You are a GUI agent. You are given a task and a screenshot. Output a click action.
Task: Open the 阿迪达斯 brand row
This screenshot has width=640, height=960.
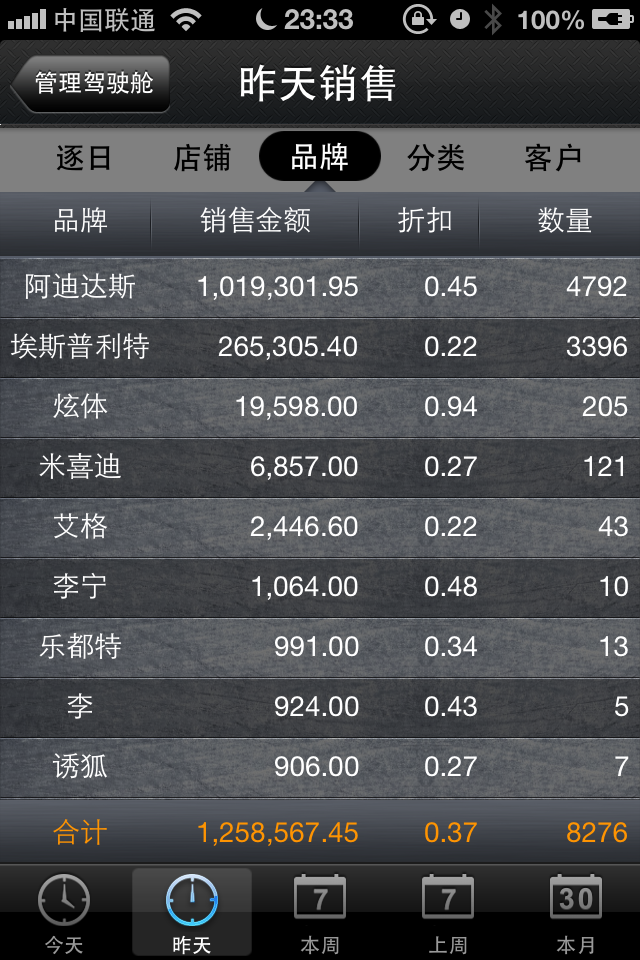click(x=320, y=287)
